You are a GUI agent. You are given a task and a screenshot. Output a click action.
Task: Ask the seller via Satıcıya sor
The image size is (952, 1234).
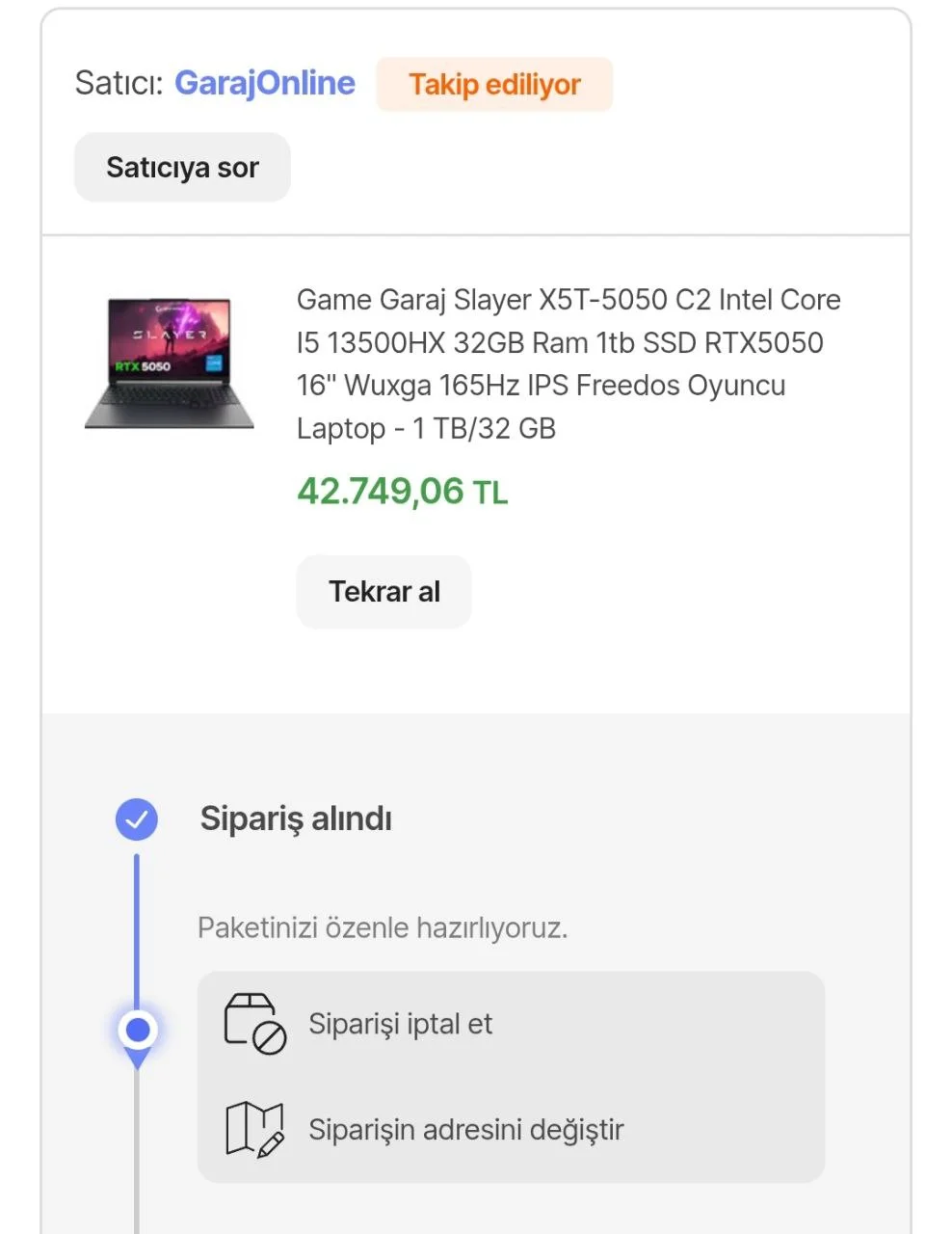point(182,168)
